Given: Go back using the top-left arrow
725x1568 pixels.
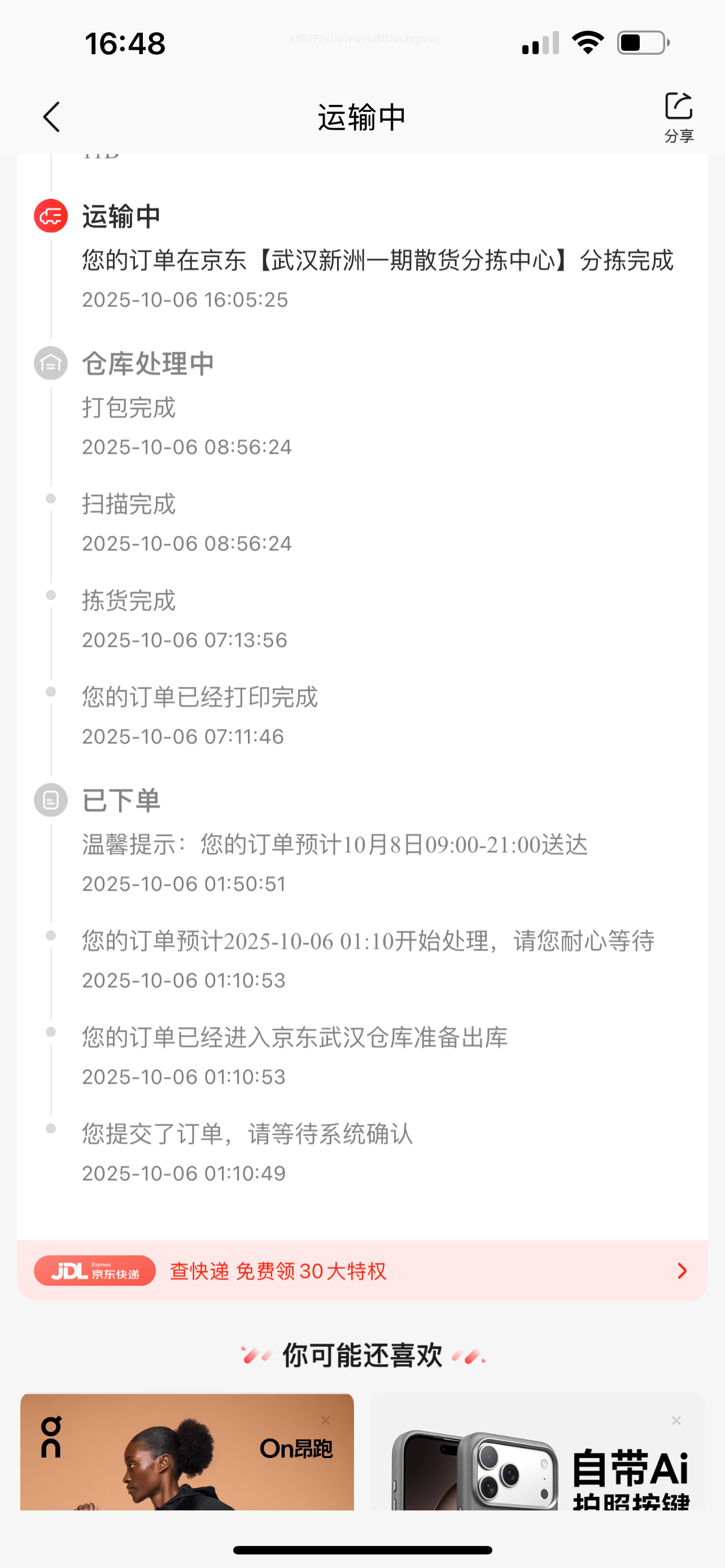Looking at the screenshot, I should click(52, 116).
